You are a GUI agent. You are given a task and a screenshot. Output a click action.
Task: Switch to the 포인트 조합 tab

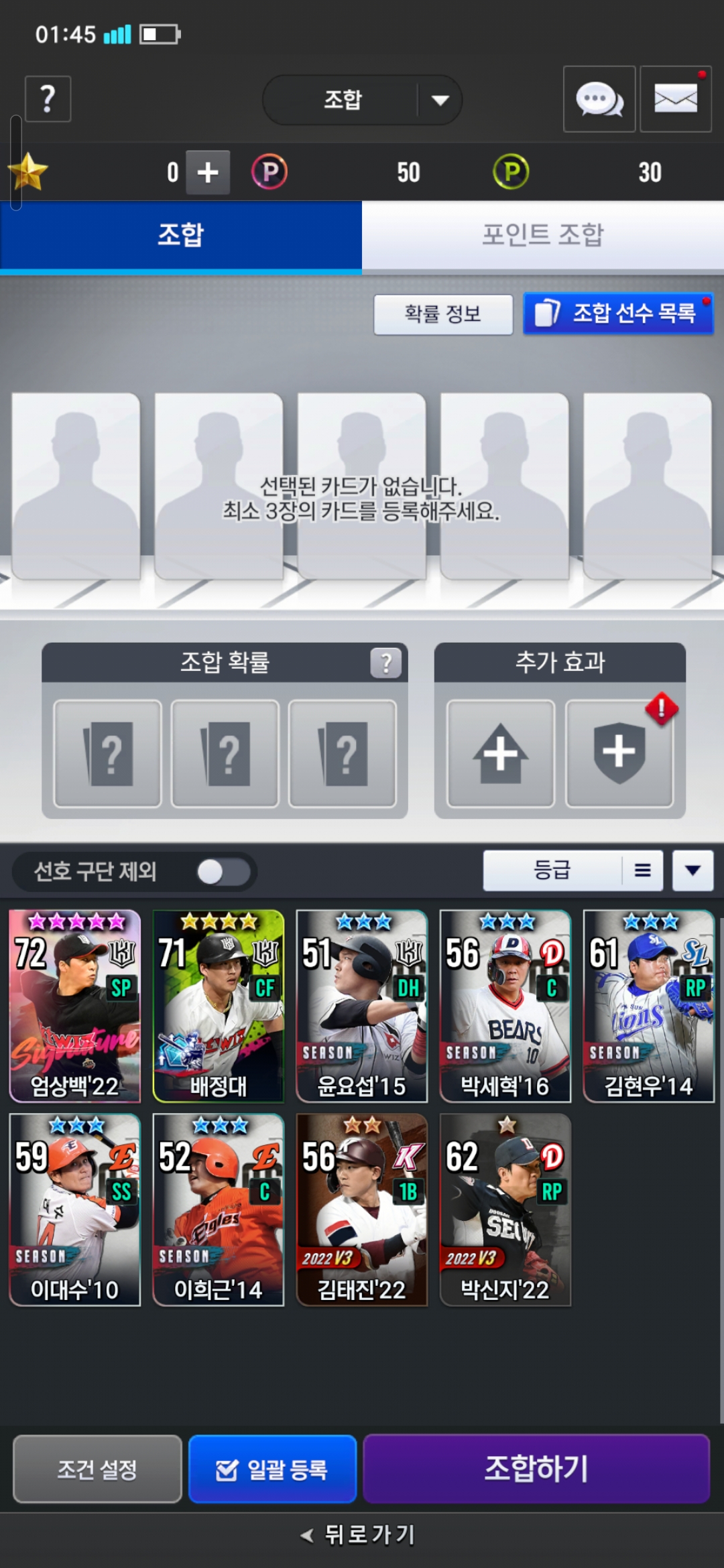pyautogui.click(x=543, y=235)
